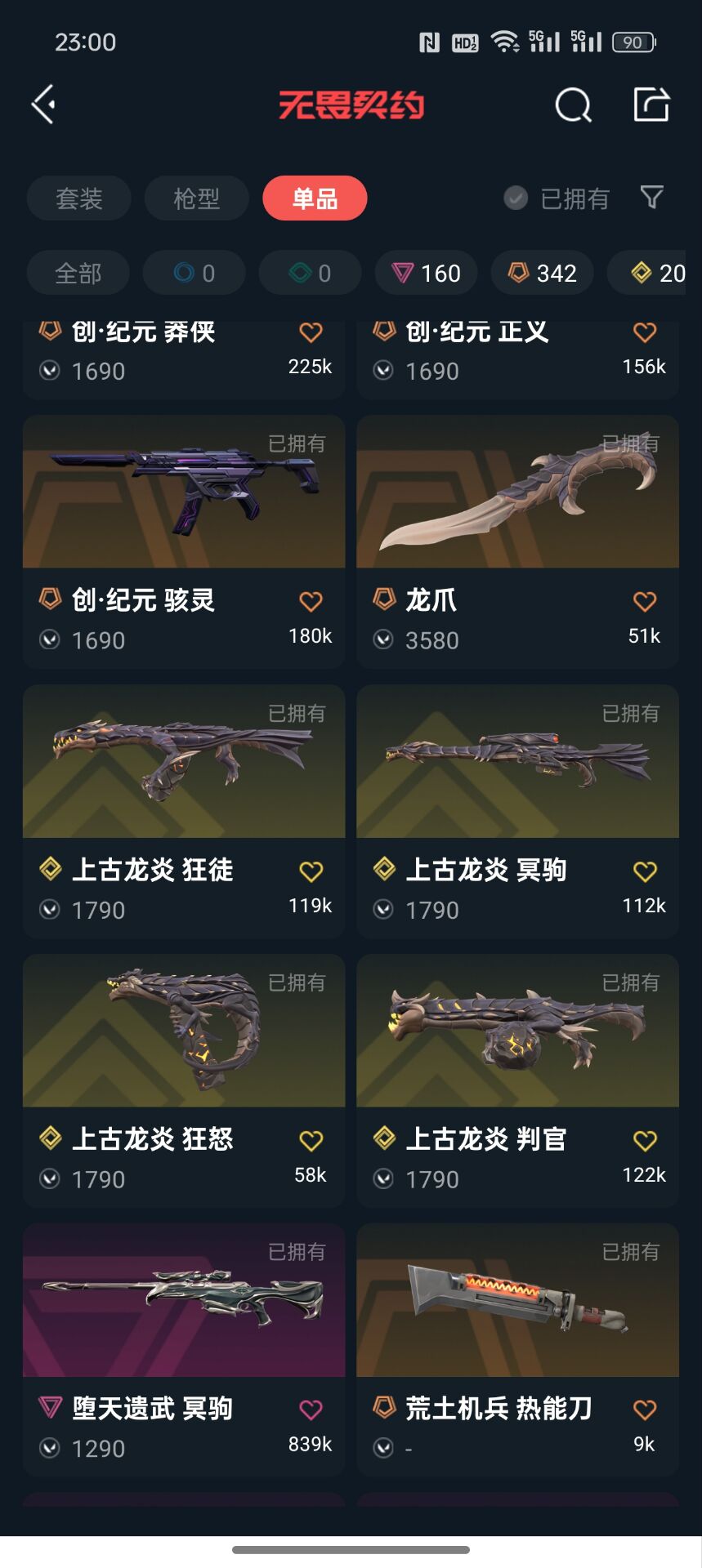Switch to the 枪型 tab

[x=196, y=198]
